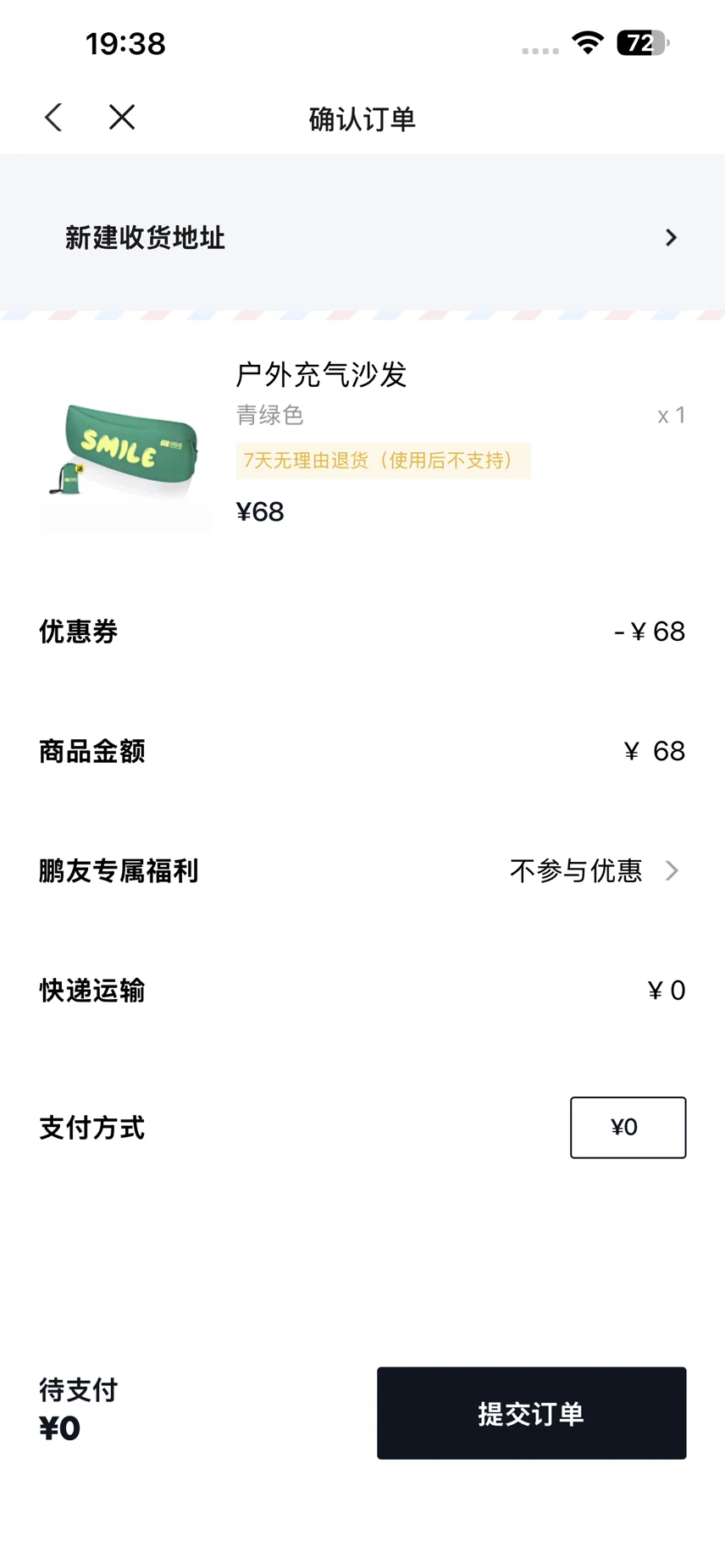Open 新建收货地址 to add an address
The width and height of the screenshot is (725, 1568).
tap(362, 238)
